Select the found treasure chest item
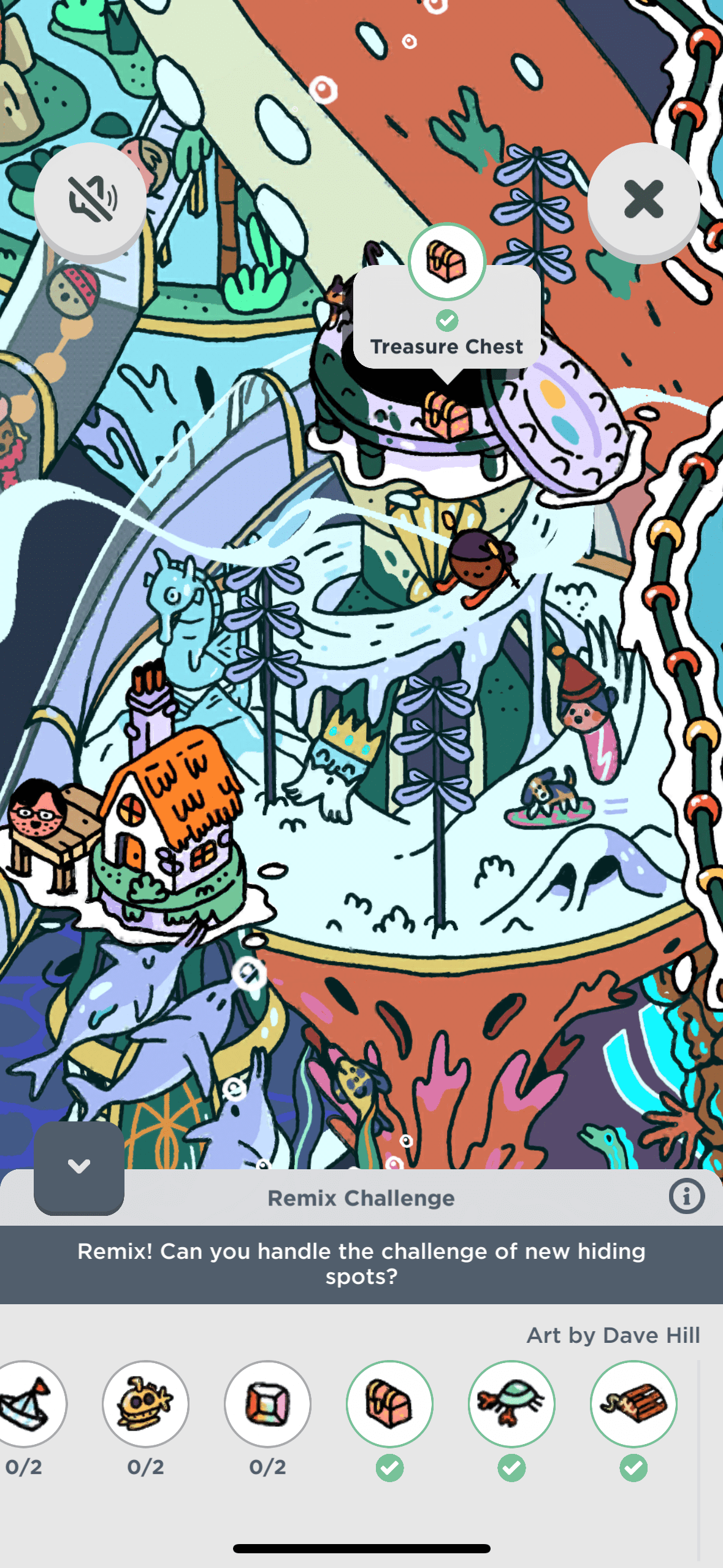The height and width of the screenshot is (1568, 723). click(x=389, y=1403)
